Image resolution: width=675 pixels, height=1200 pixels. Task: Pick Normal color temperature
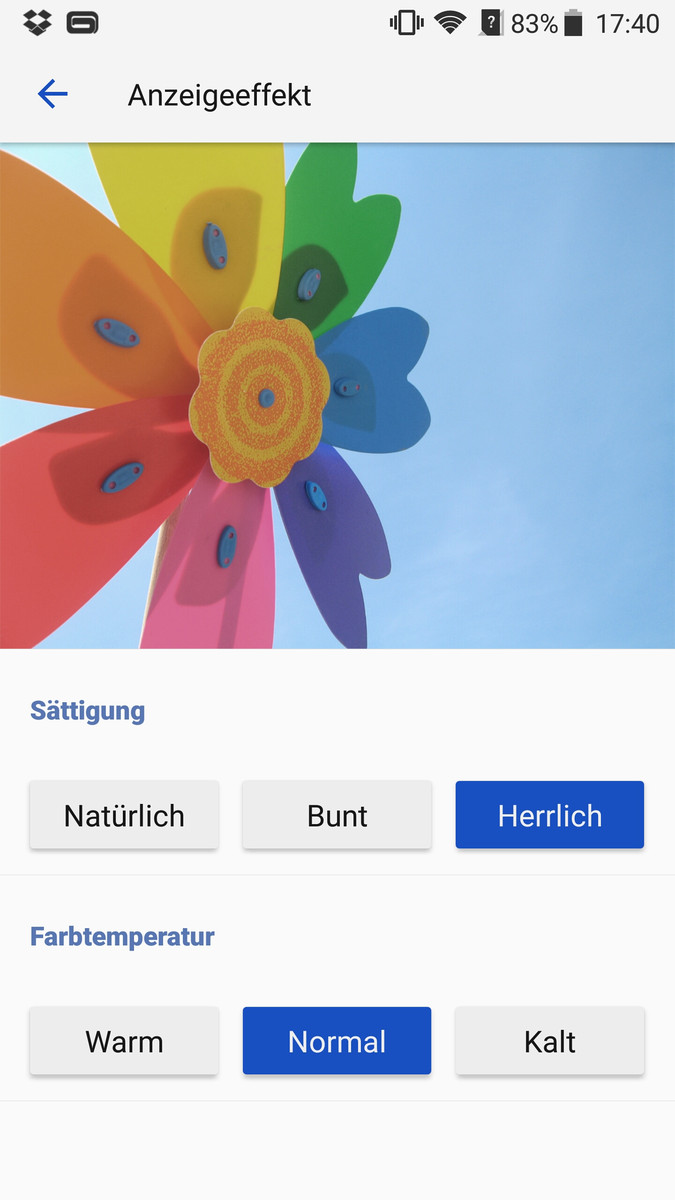pos(337,1041)
